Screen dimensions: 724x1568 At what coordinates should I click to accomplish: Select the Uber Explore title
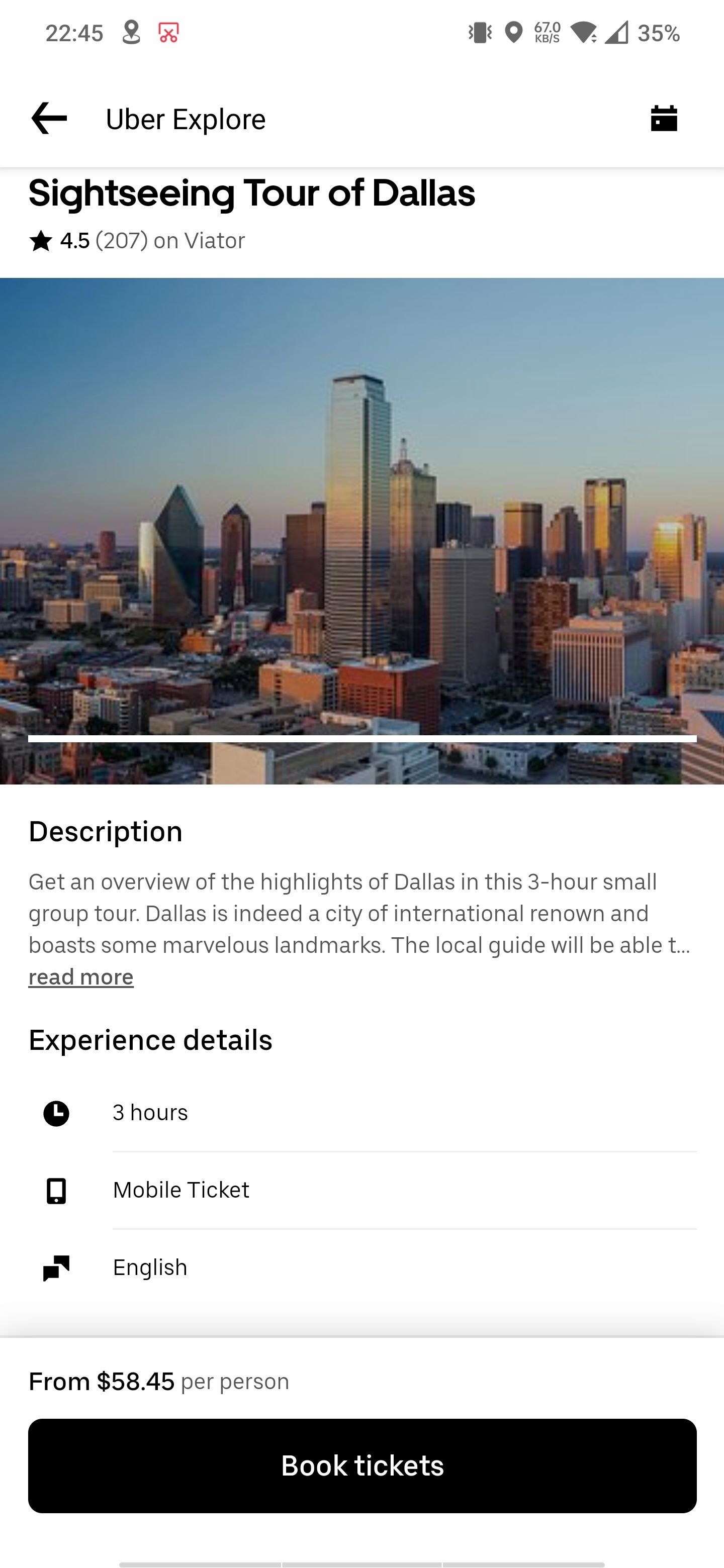tap(185, 119)
